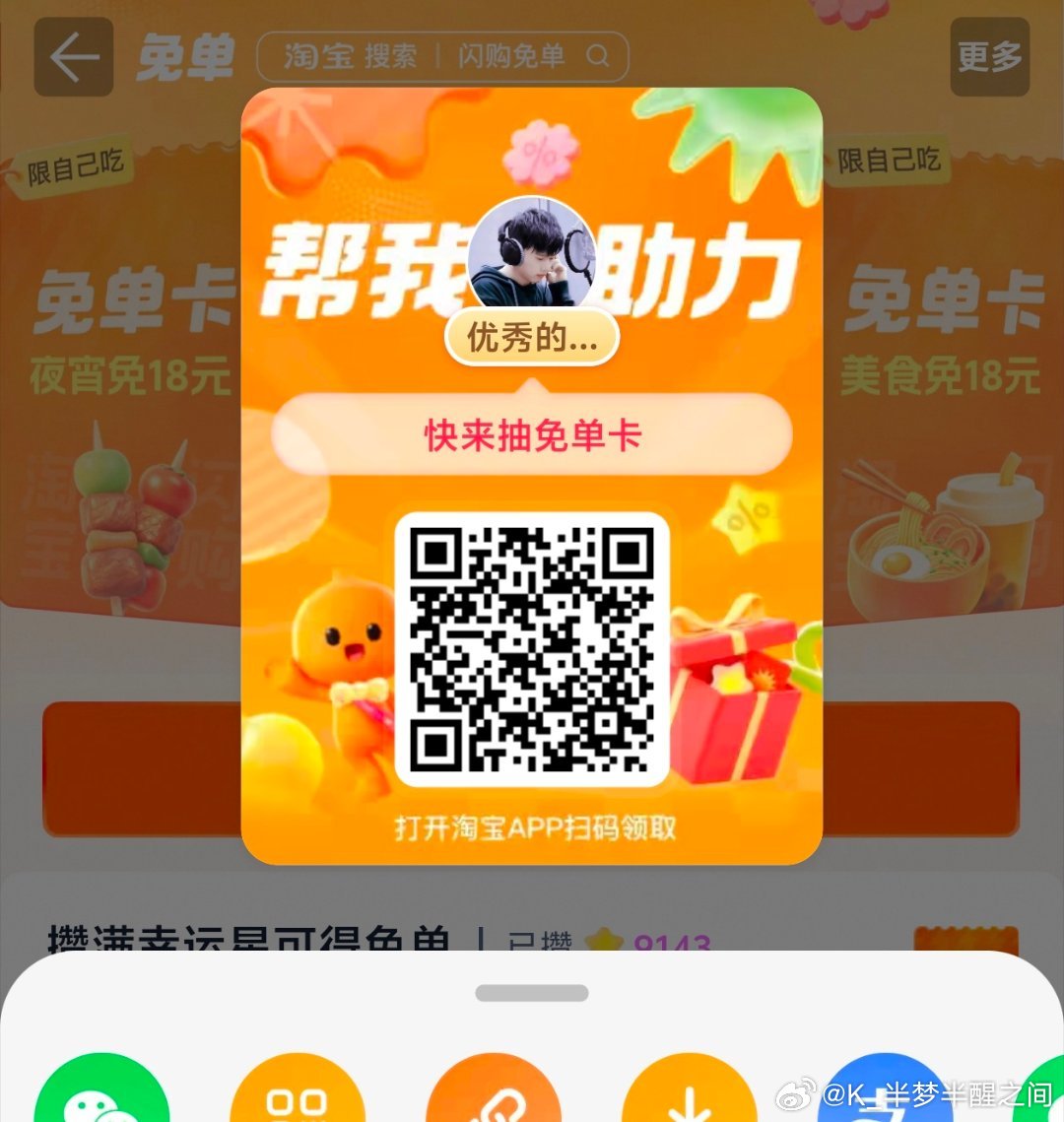Viewport: 1064px width, 1122px height.
Task: Tap the share sheet drag handle
Action: pos(532,993)
